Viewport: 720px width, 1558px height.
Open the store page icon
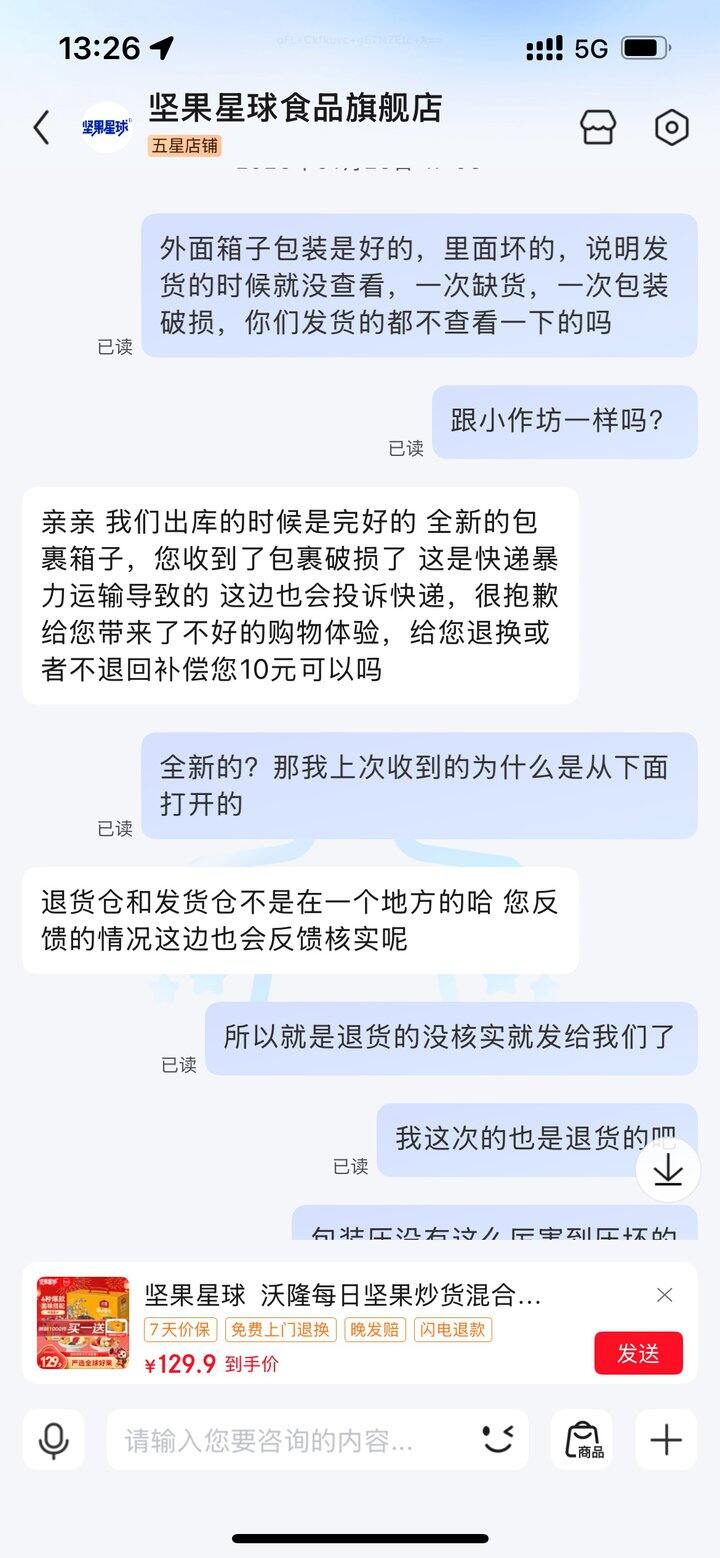pos(598,127)
